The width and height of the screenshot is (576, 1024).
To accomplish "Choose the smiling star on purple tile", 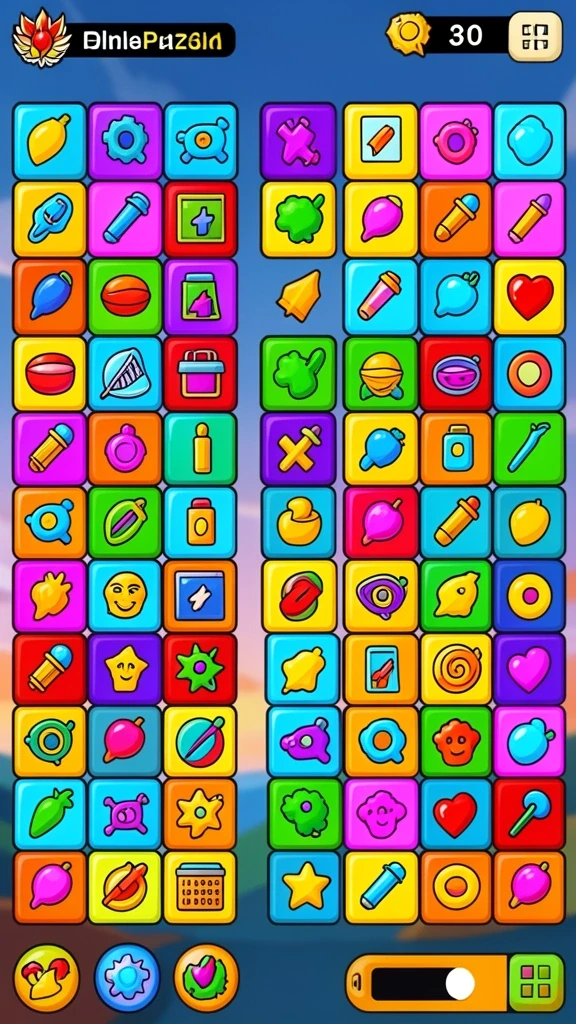I will 125,669.
